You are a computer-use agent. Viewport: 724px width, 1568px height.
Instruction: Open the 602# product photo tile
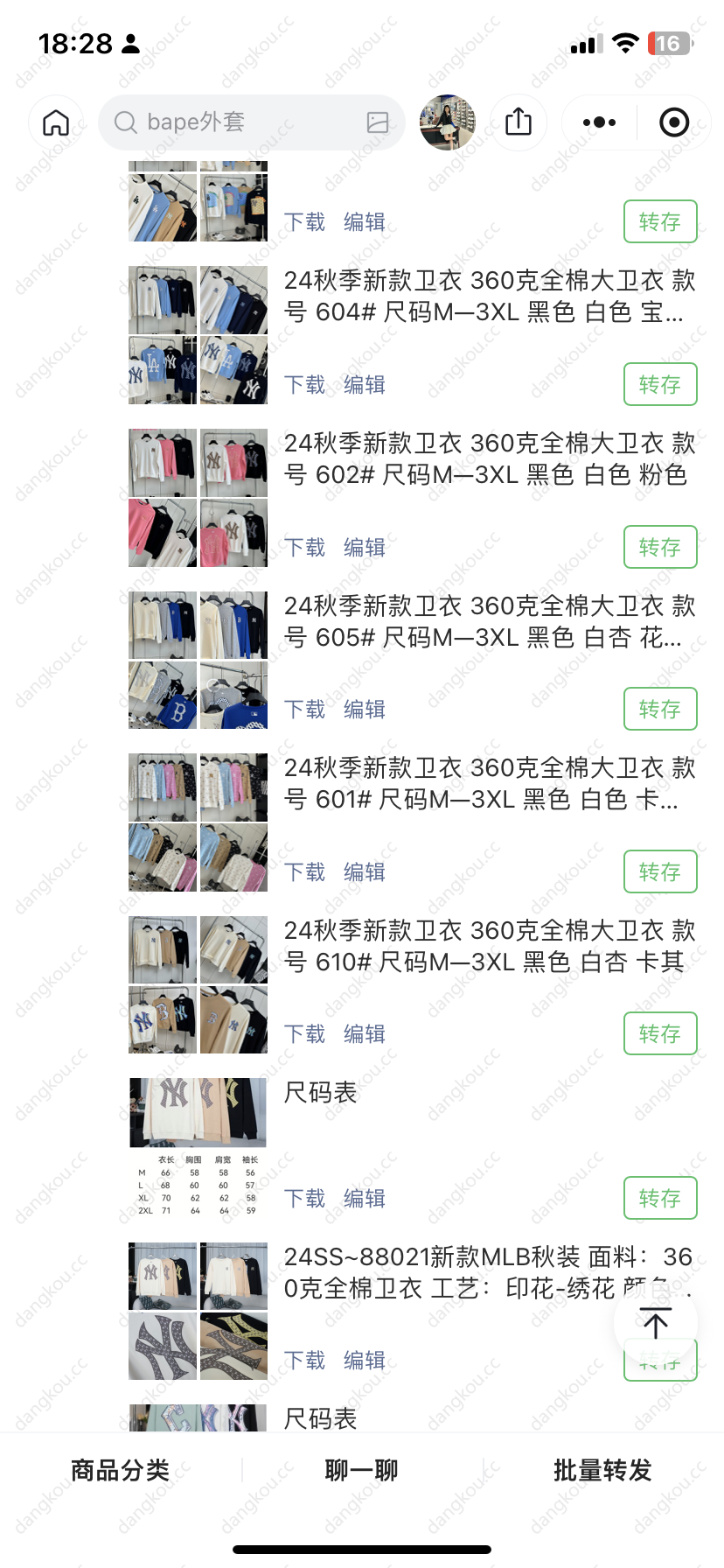coord(198,498)
